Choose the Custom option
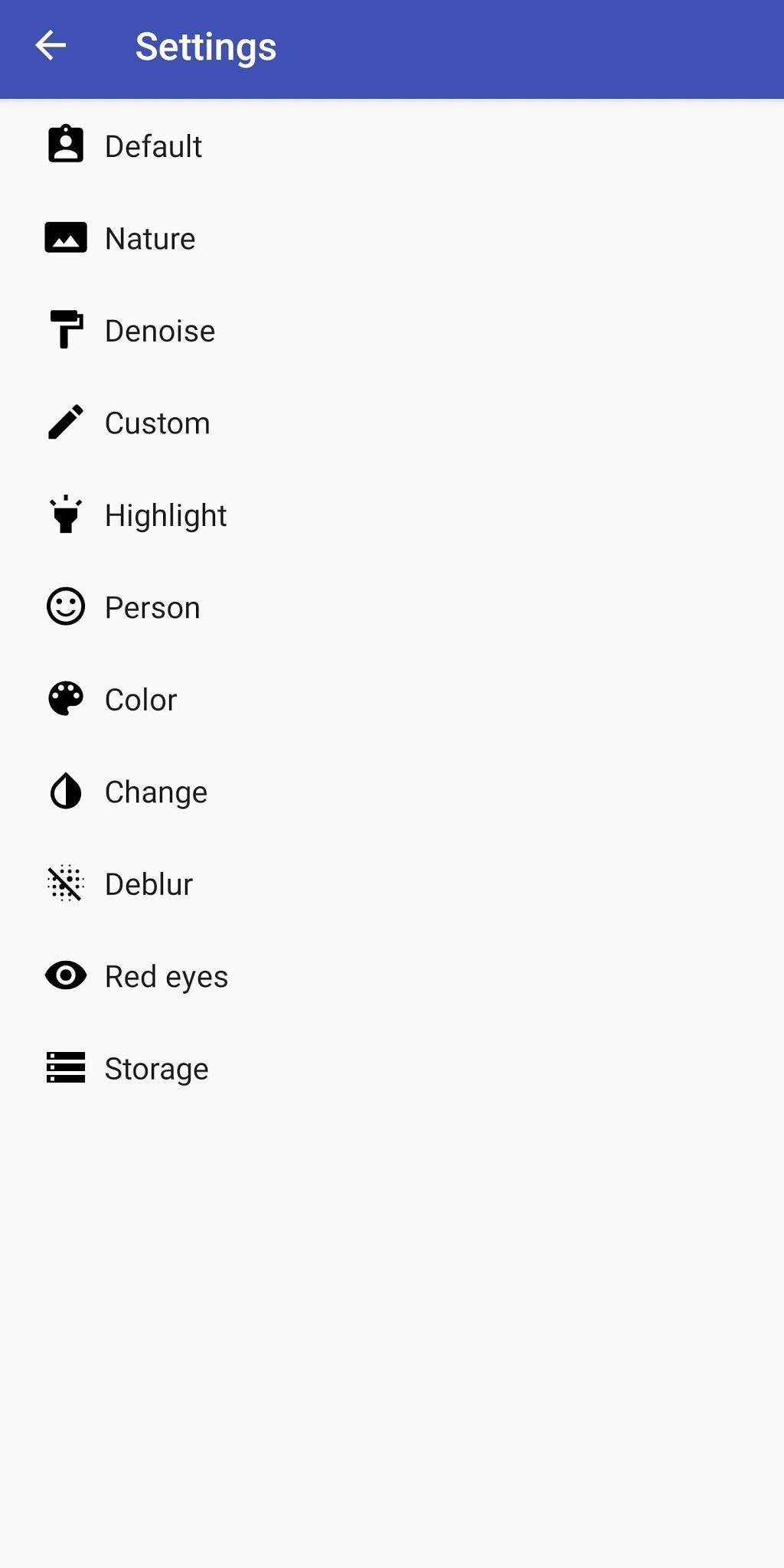 [x=392, y=423]
